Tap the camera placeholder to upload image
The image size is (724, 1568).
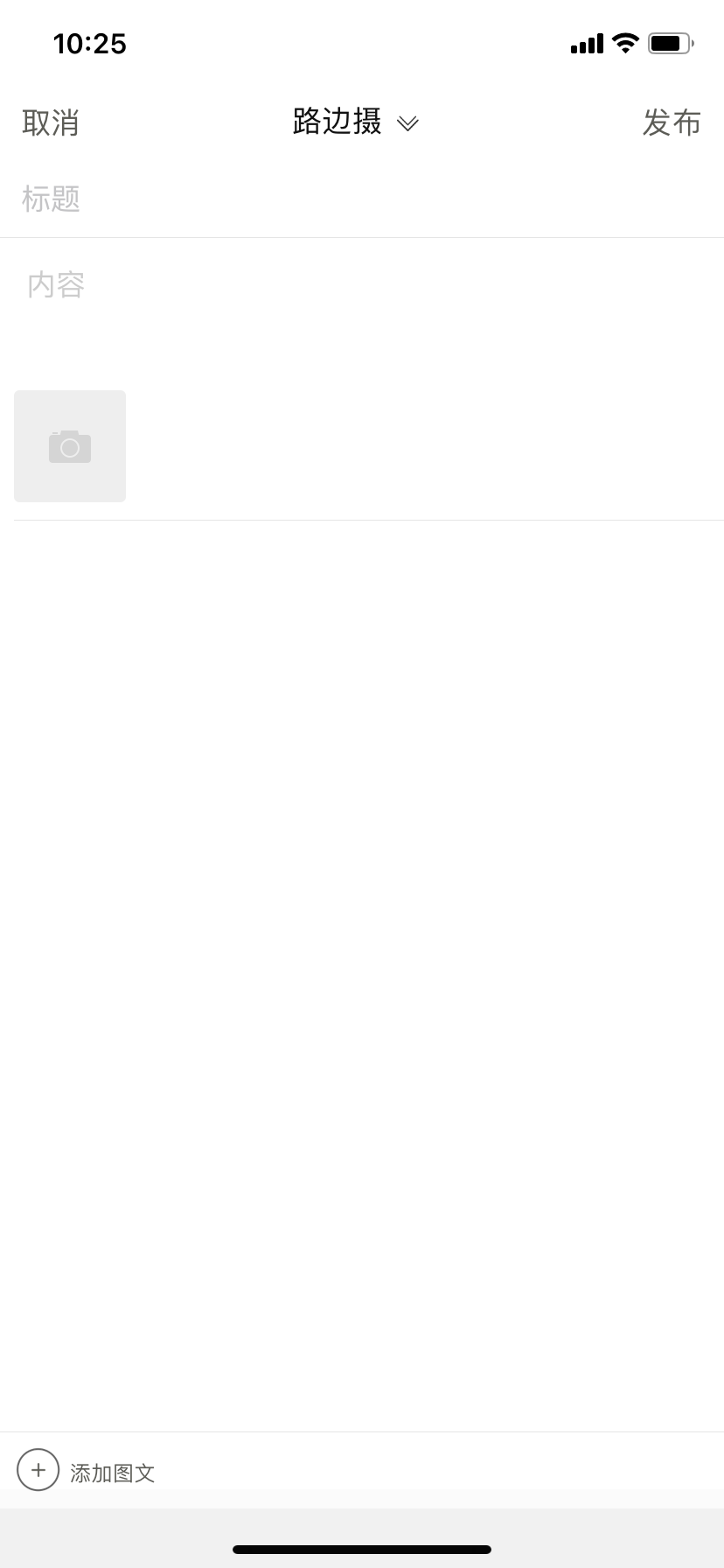70,445
